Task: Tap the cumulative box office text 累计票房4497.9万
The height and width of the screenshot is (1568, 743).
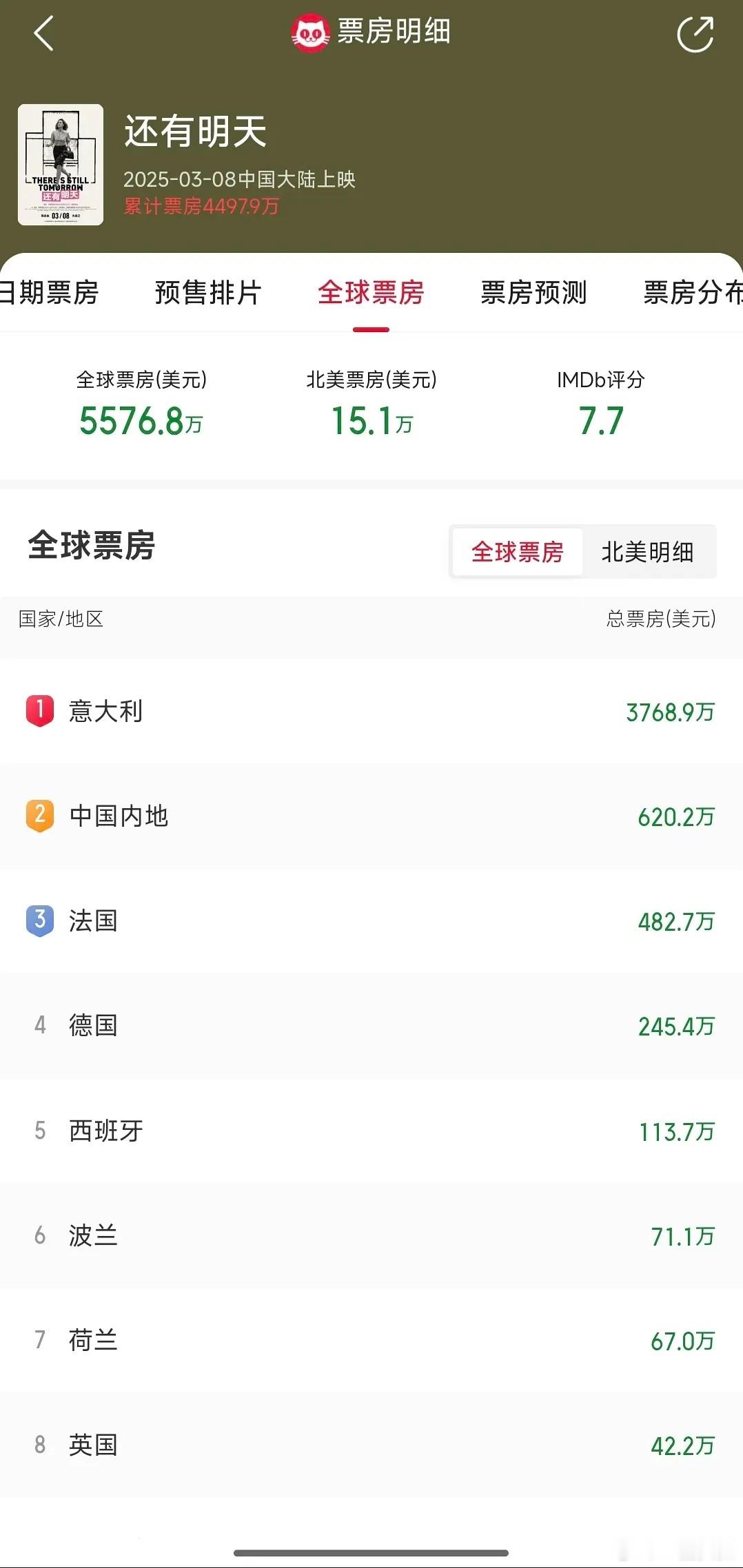Action: click(200, 206)
